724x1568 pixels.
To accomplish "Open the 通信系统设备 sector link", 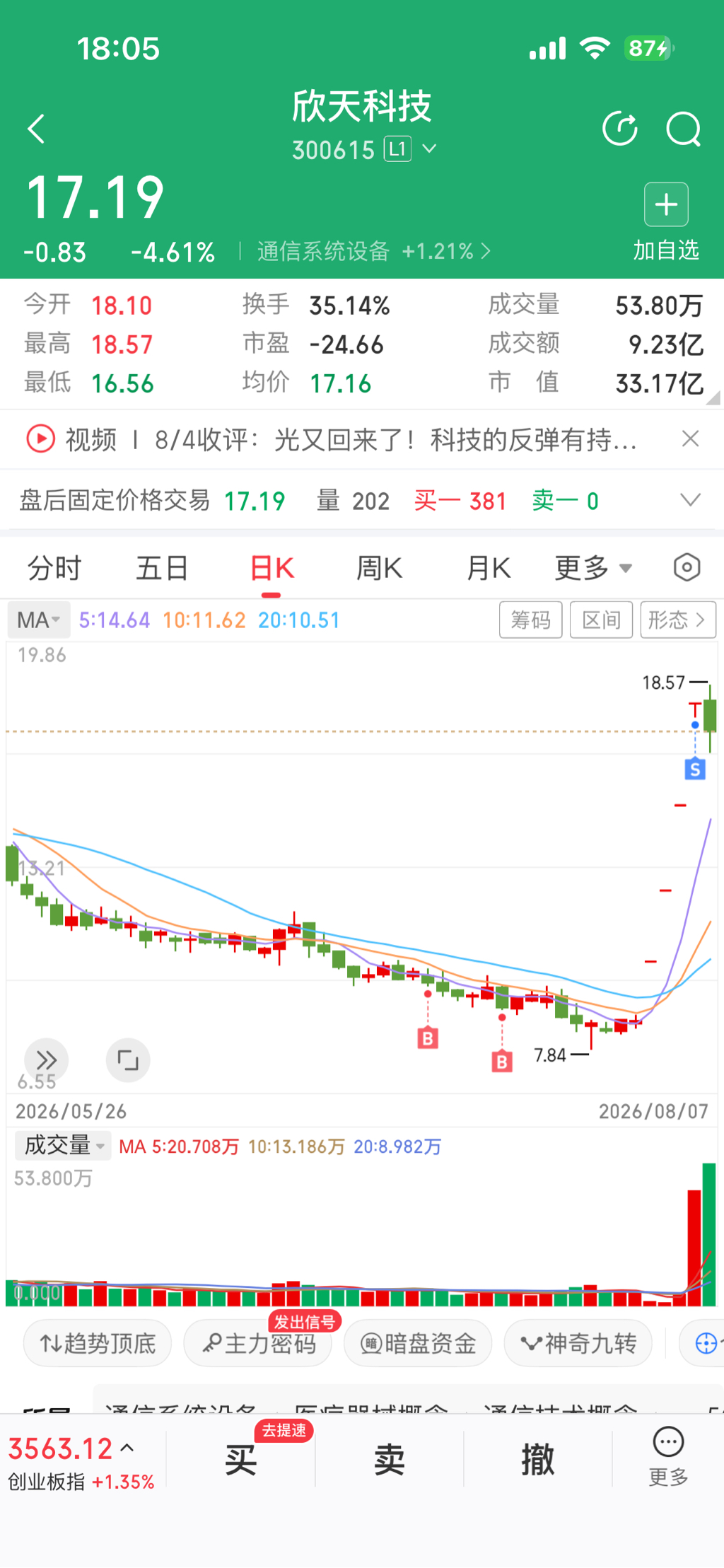I will pyautogui.click(x=373, y=251).
